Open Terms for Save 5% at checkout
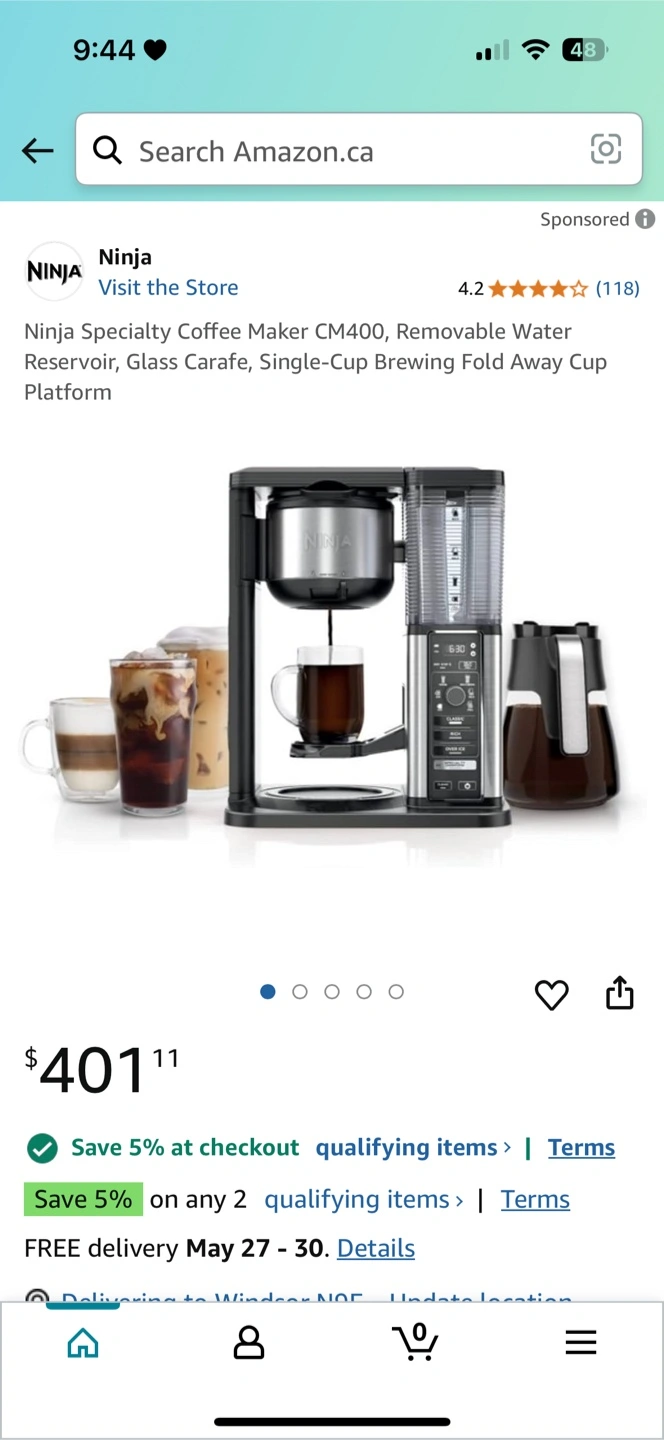This screenshot has width=664, height=1440. [x=581, y=1148]
